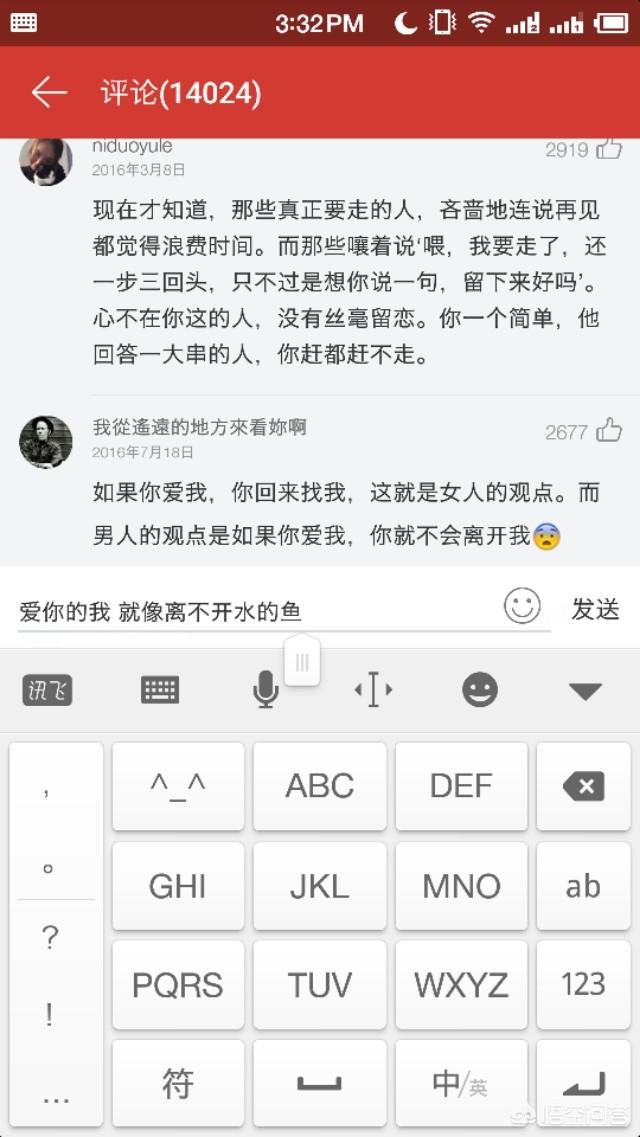Toggle input language with 中/英 key
Viewport: 640px width, 1137px height.
(x=461, y=1083)
